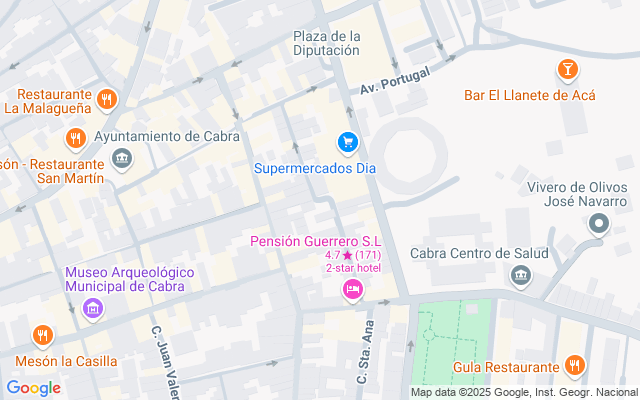Image resolution: width=640 pixels, height=400 pixels.
Task: Select the Pensión Guerrero S.L hotel marker
Action: point(353,290)
